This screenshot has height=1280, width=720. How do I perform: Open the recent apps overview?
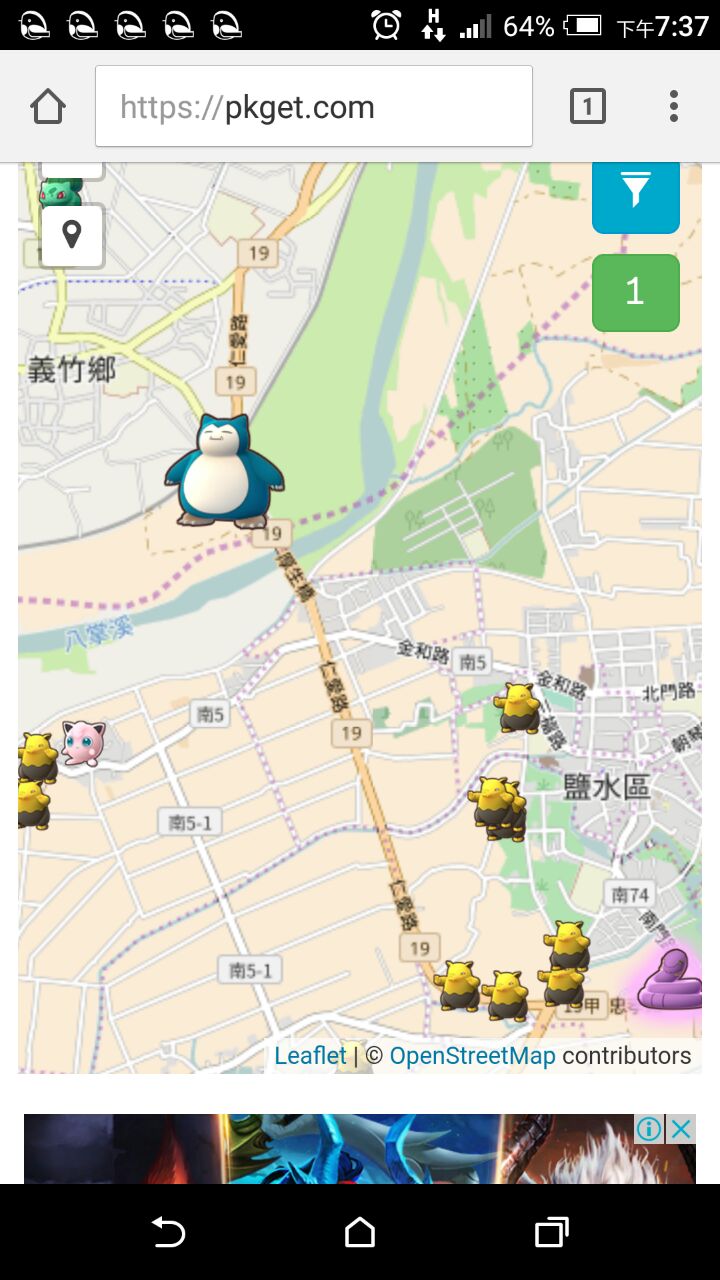pos(551,1232)
